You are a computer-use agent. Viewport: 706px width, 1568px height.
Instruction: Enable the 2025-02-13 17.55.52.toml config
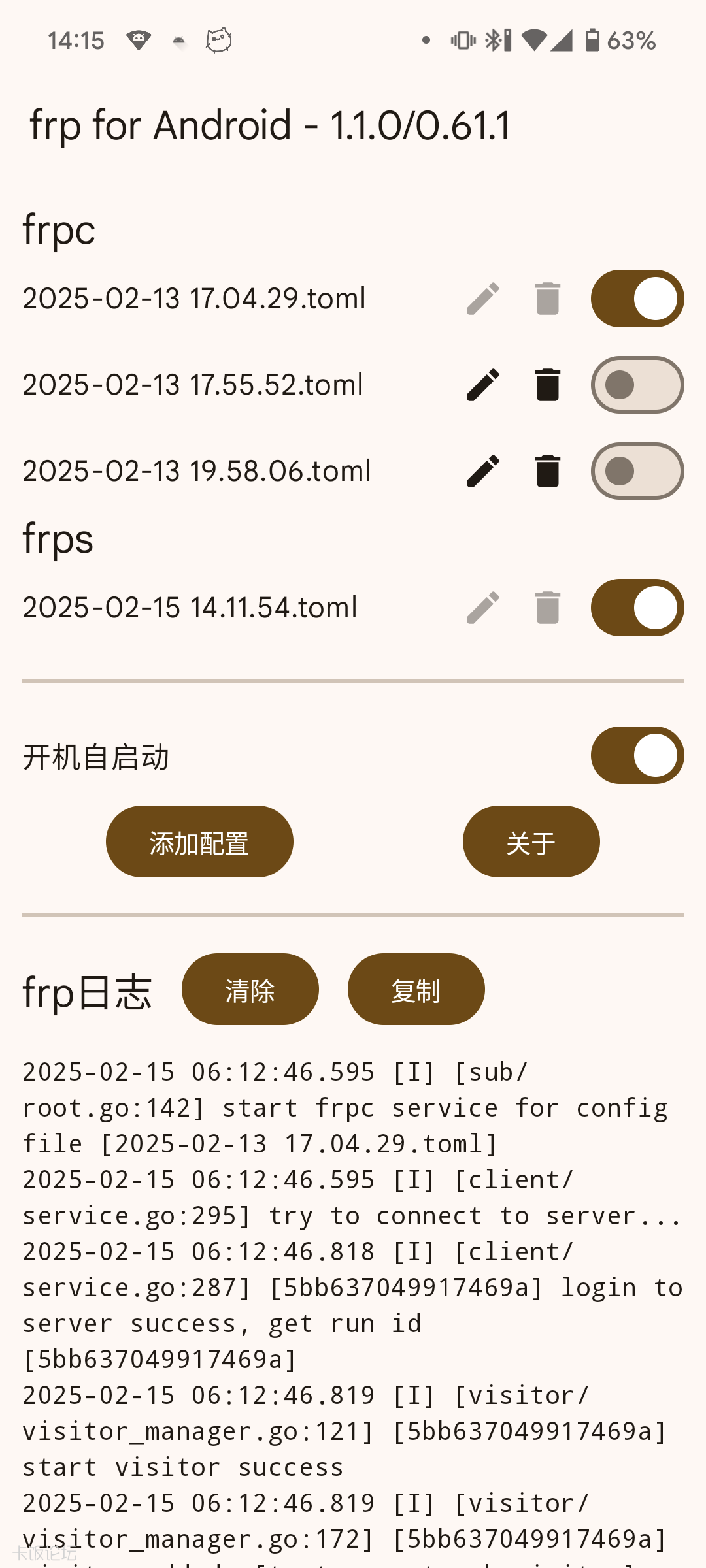coord(636,385)
